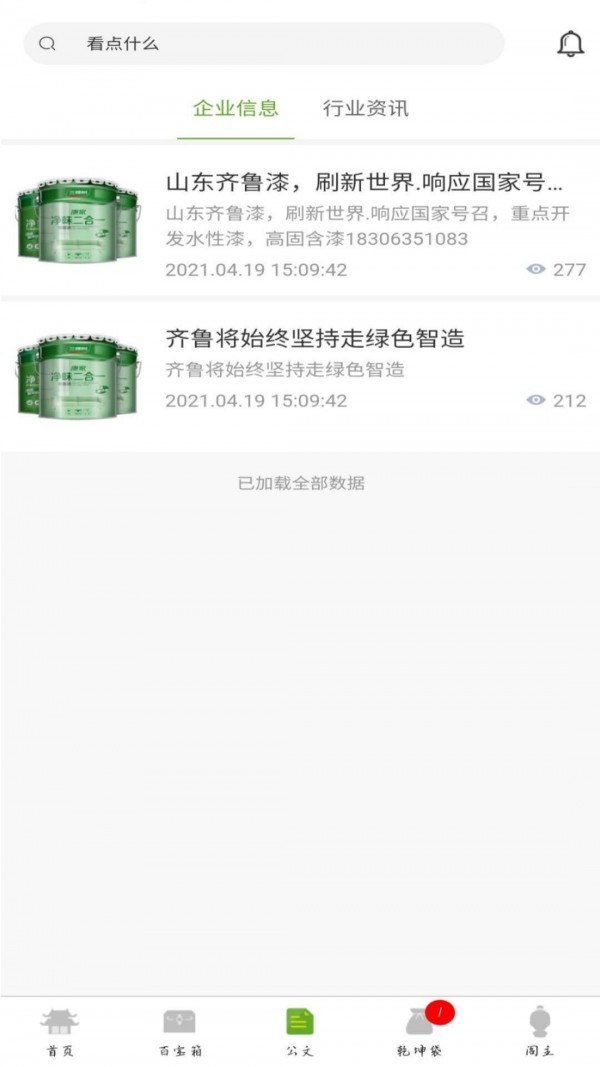Open the 百宝箱 tab
The width and height of the screenshot is (600, 1067).
(180, 1032)
